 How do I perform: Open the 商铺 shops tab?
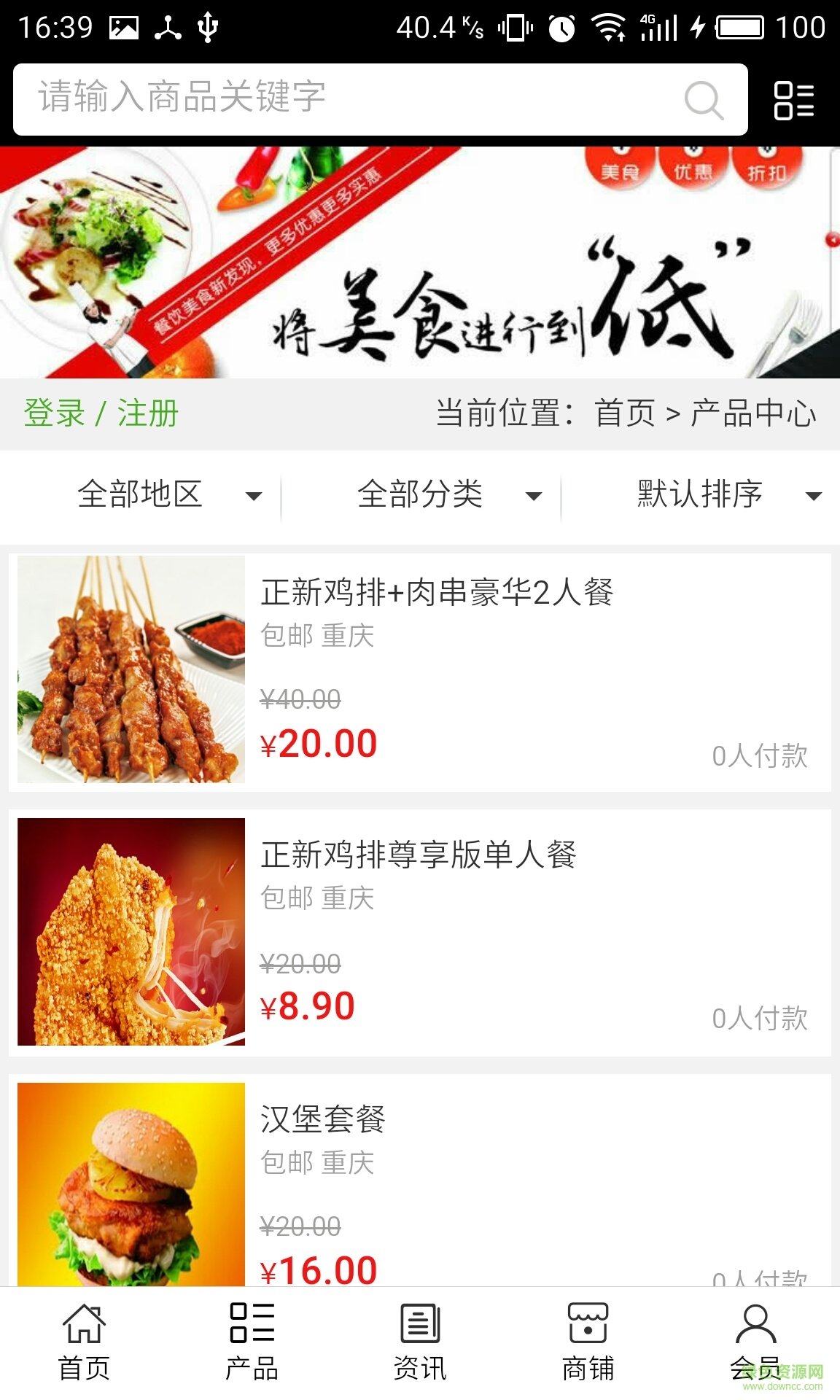(588, 1342)
